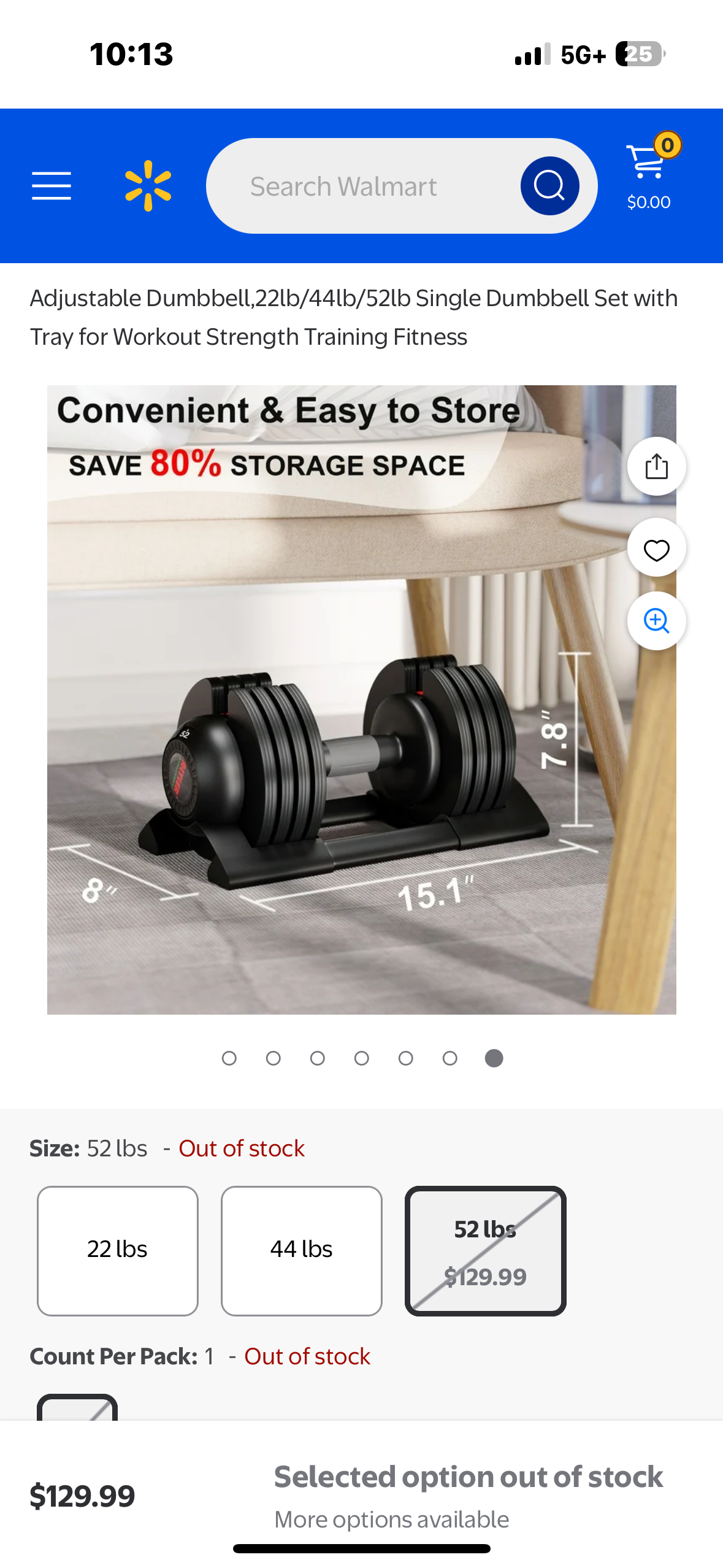Share this dumbbell product
This screenshot has width=723, height=1568.
coord(656,466)
